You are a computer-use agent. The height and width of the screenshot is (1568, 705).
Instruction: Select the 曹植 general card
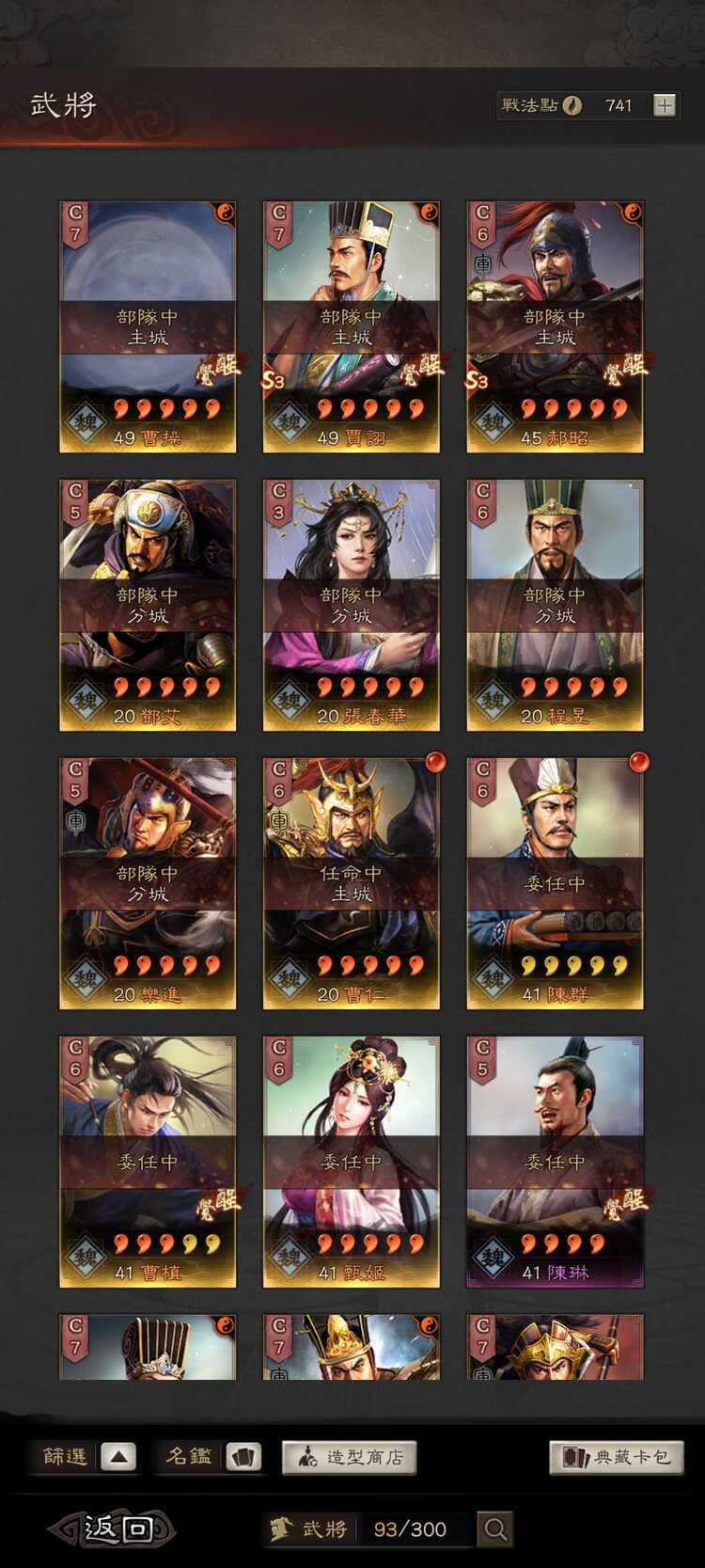pos(148,1162)
